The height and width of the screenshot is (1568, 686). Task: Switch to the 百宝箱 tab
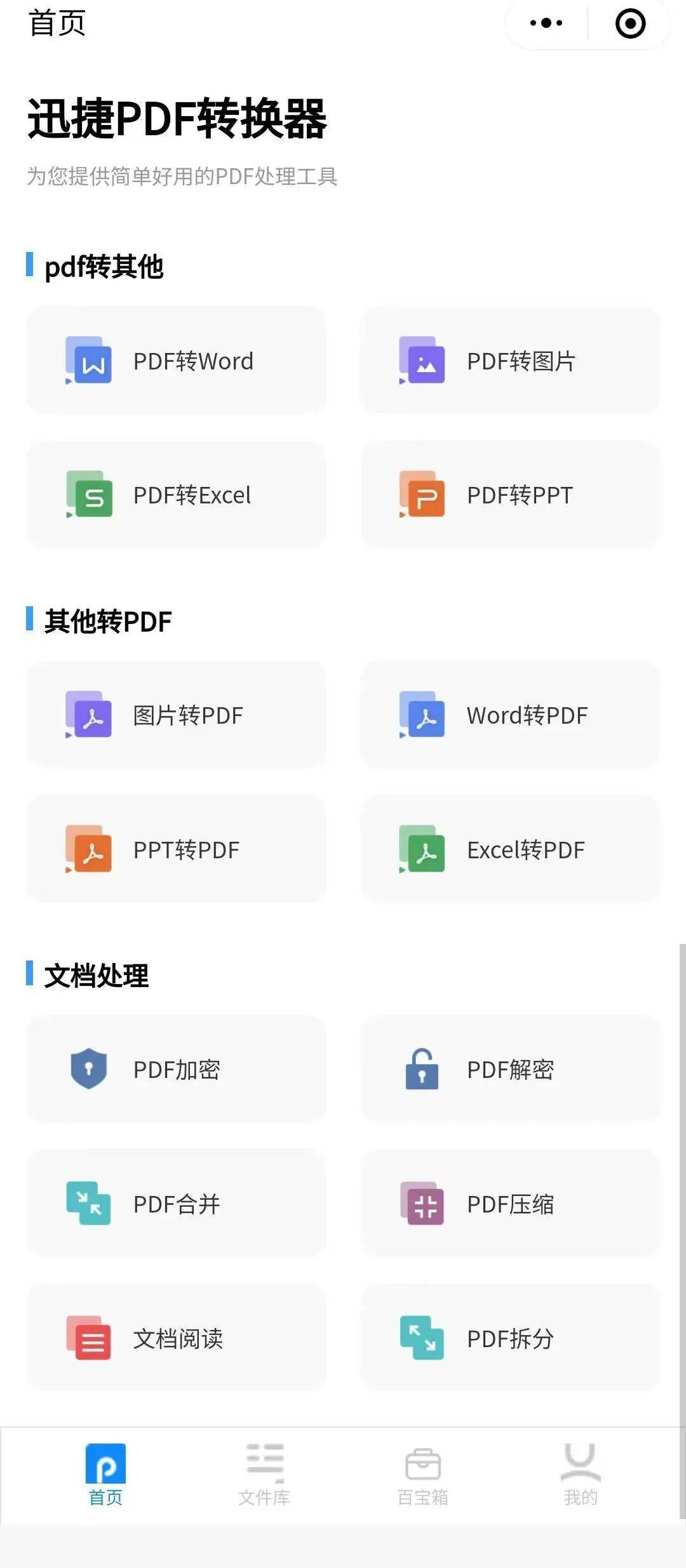(422, 1475)
